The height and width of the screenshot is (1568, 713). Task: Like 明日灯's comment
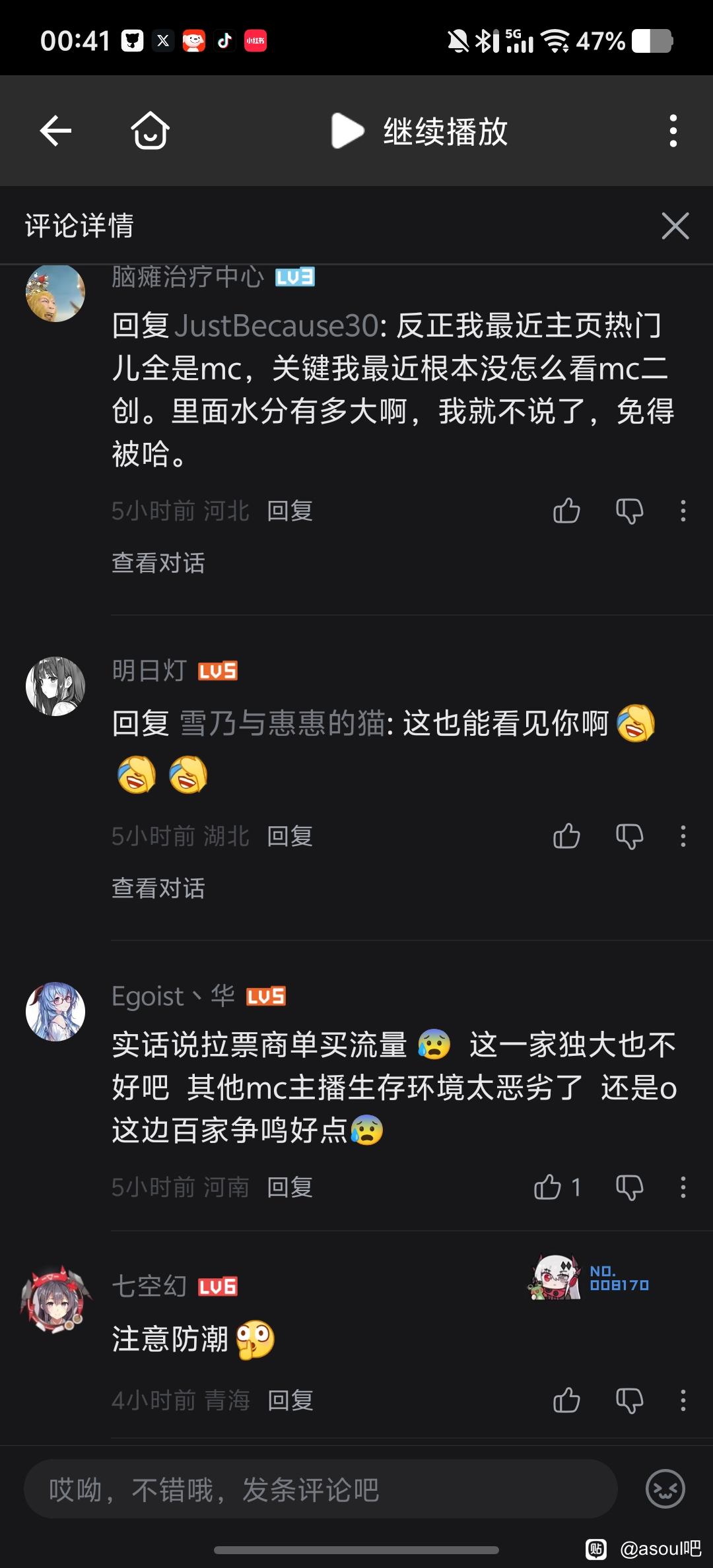tap(566, 836)
